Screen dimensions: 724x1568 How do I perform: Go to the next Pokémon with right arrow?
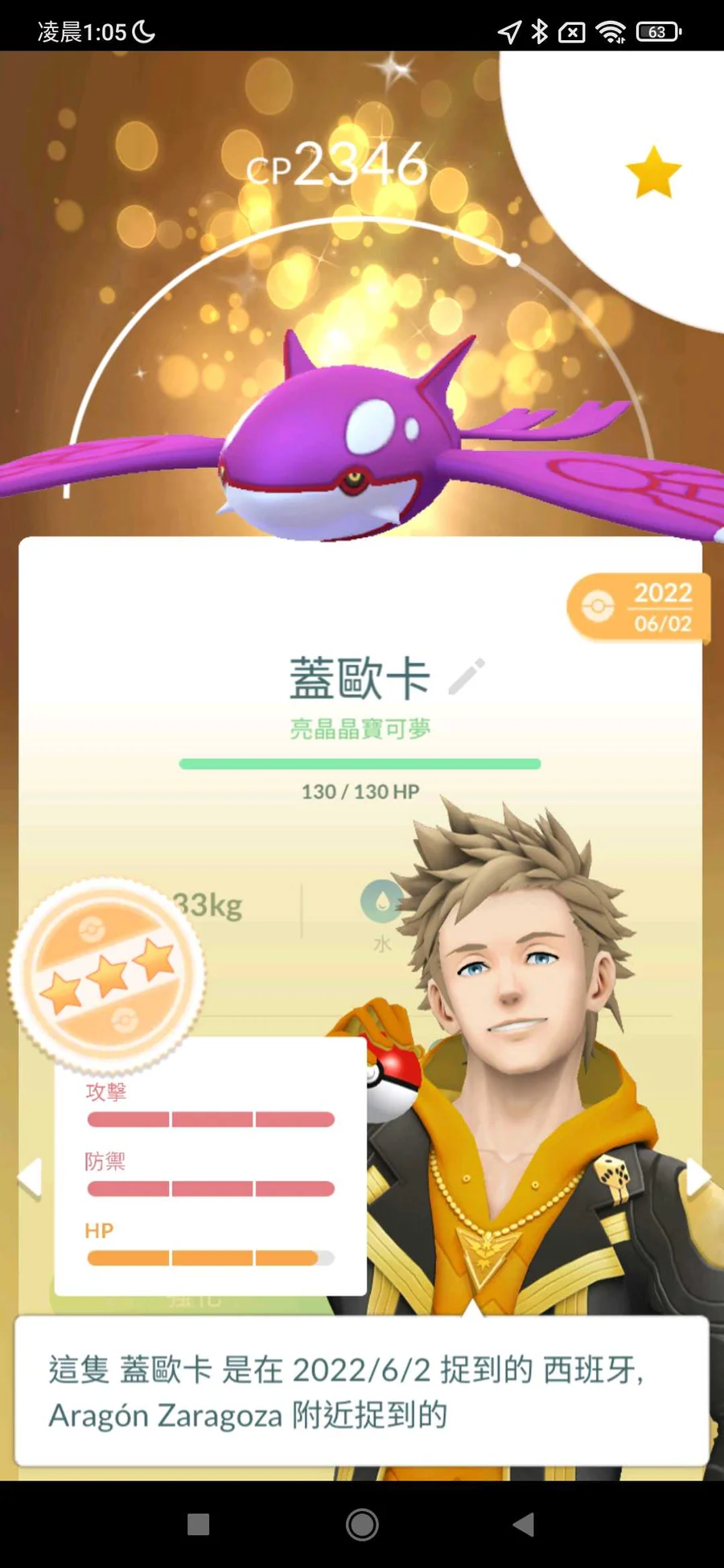click(x=697, y=1179)
